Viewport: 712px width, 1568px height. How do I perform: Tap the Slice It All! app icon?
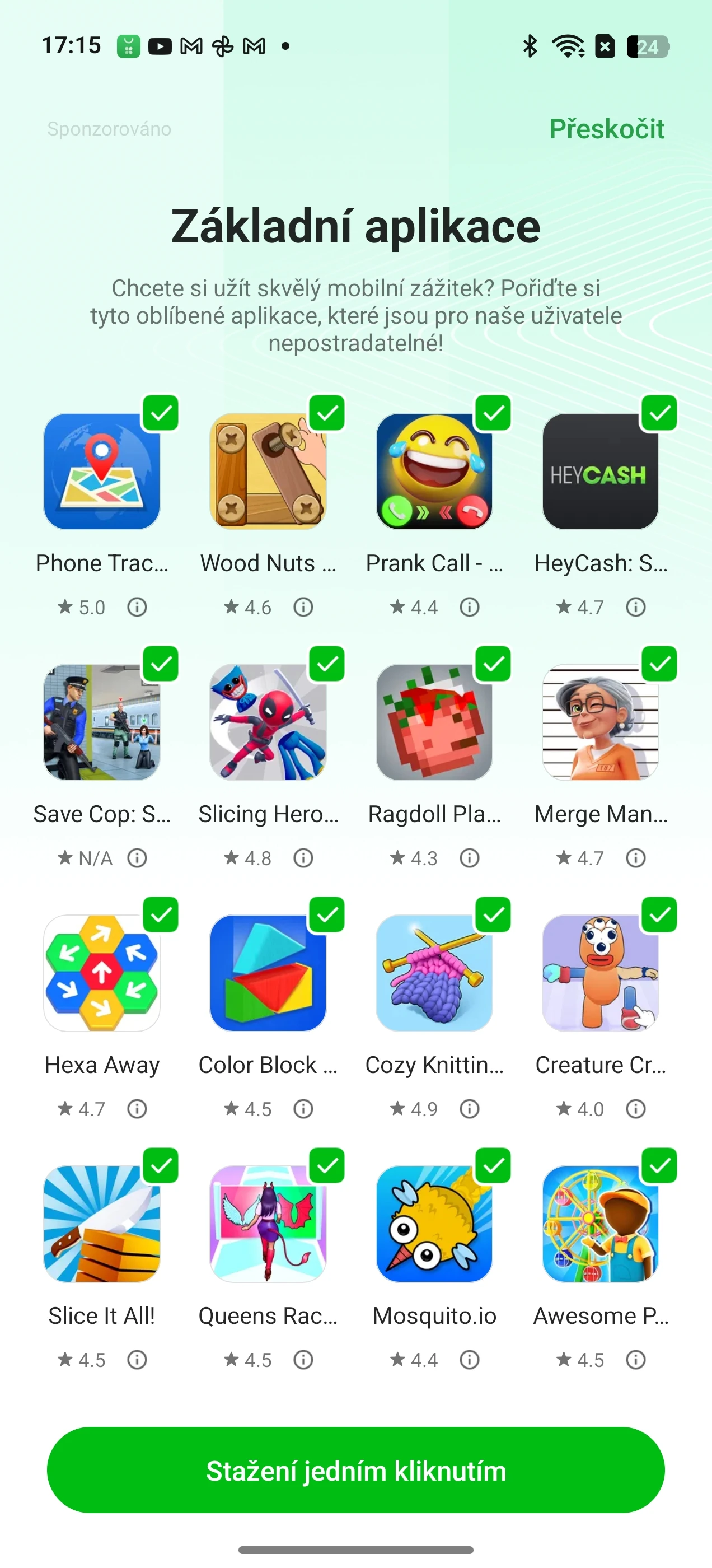pos(102,1224)
